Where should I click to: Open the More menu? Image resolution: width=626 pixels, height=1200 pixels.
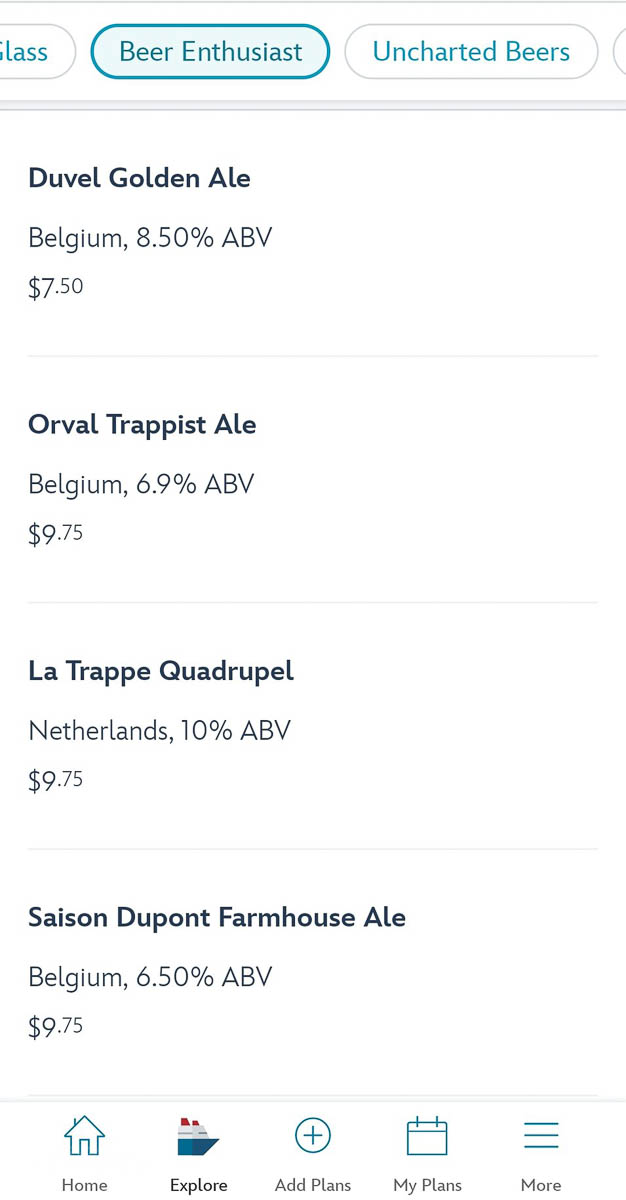coord(541,1153)
